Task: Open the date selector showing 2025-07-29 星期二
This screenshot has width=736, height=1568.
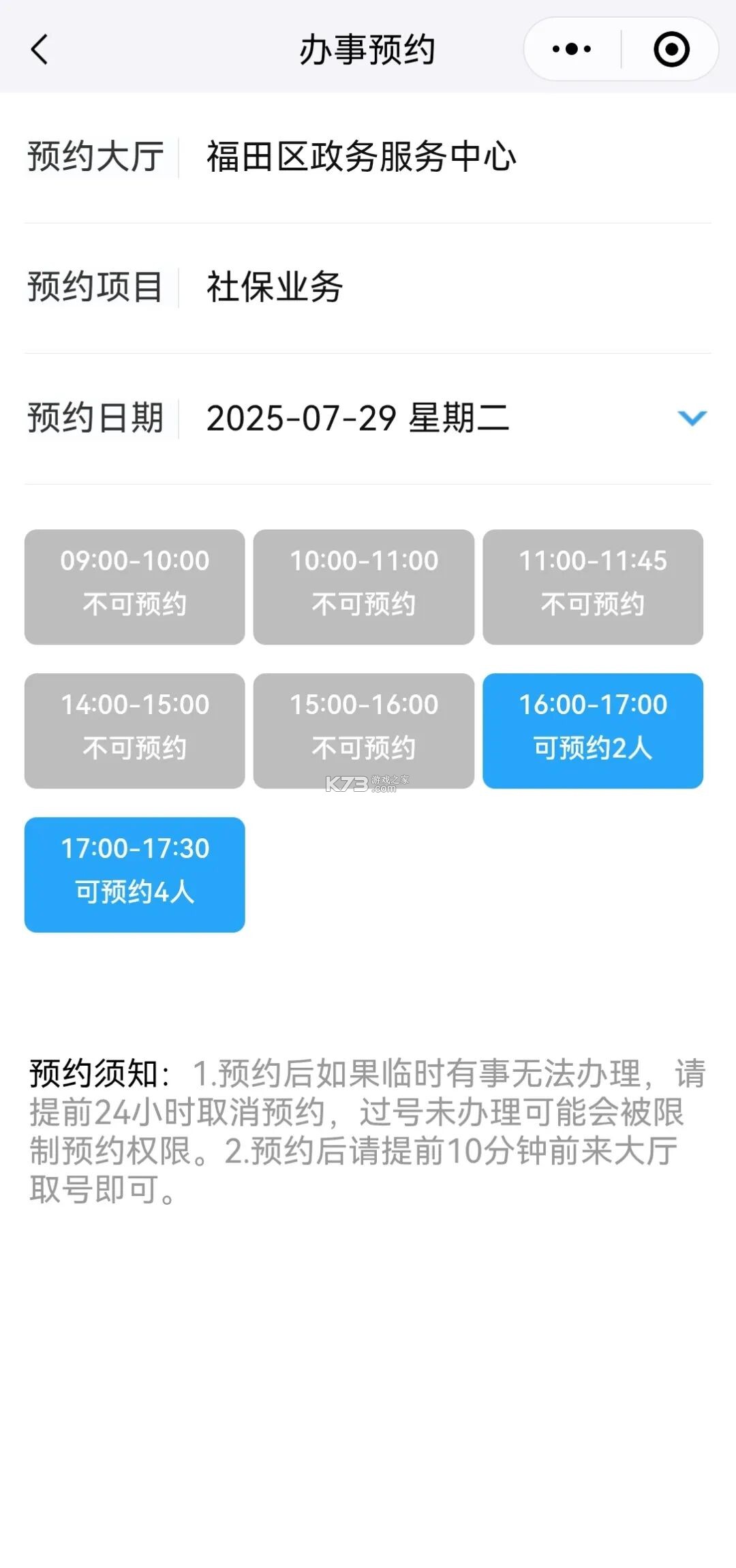Action: pos(358,418)
